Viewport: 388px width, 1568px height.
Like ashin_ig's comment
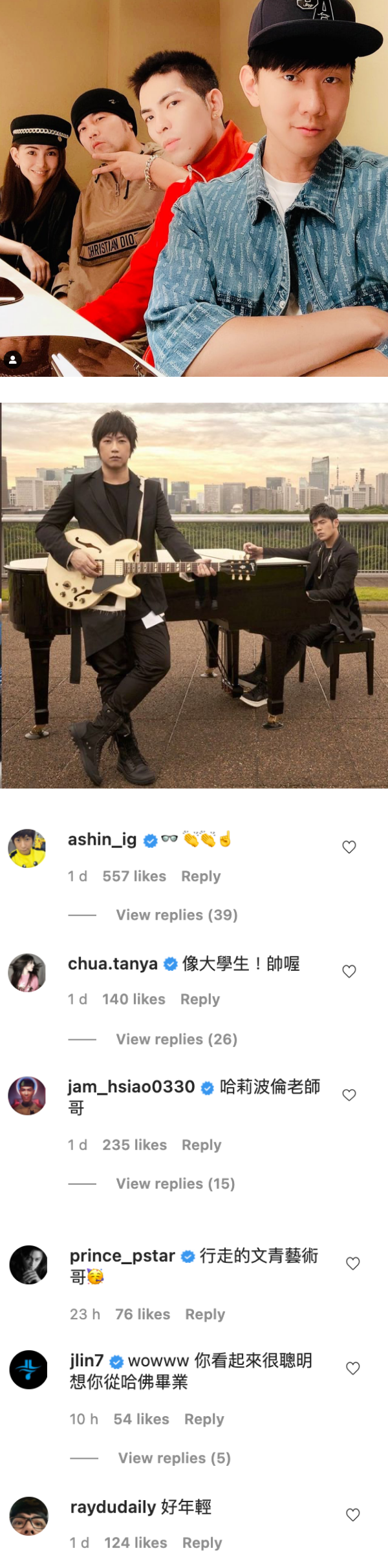pyautogui.click(x=349, y=847)
